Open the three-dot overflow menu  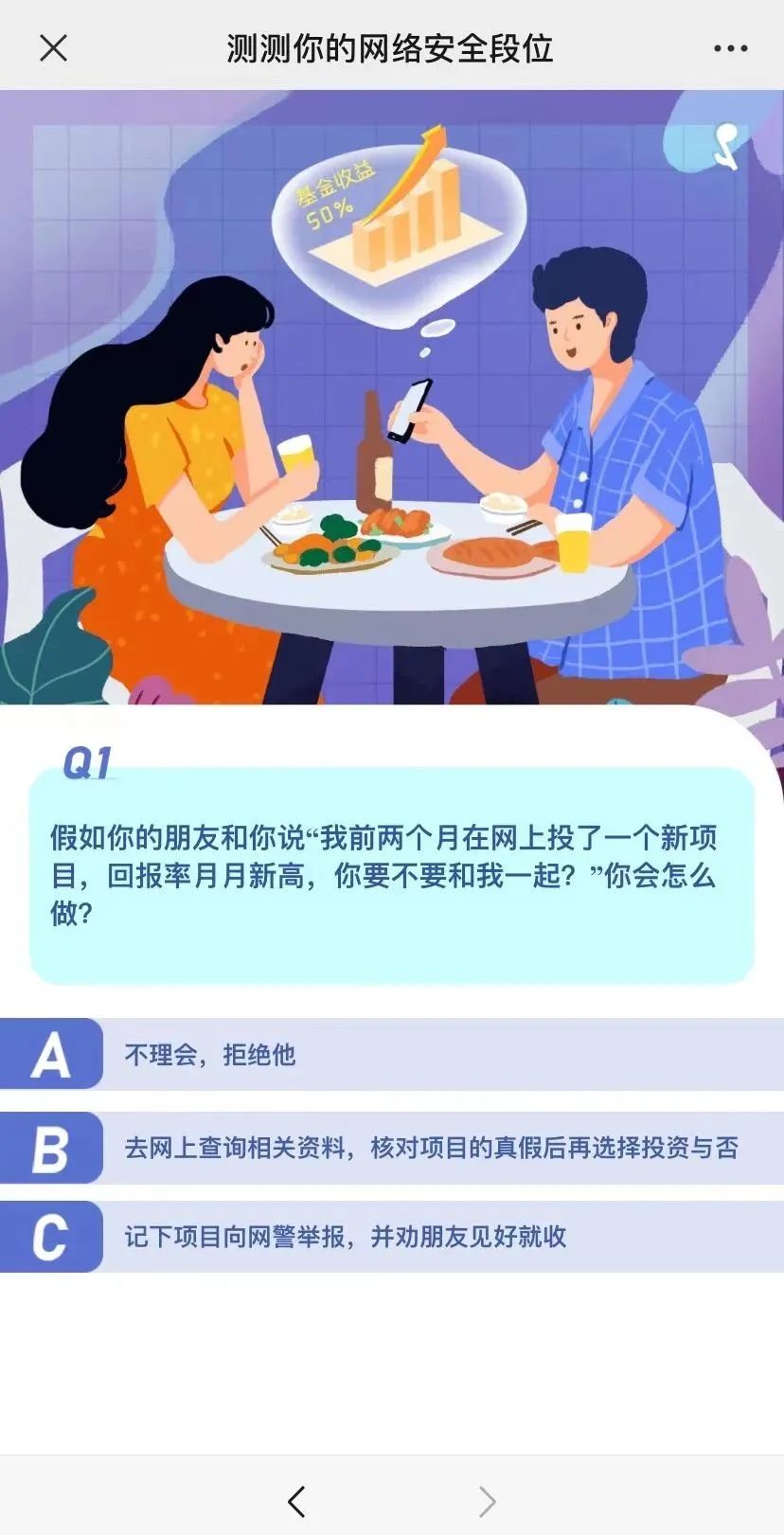point(730,48)
